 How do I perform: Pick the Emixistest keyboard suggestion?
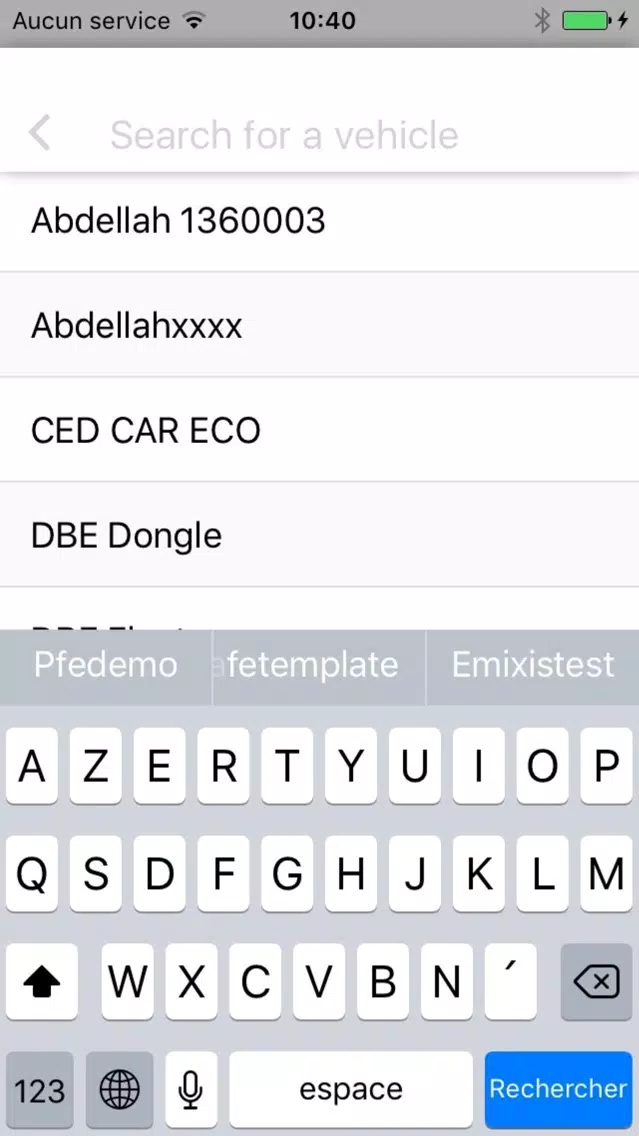point(533,665)
